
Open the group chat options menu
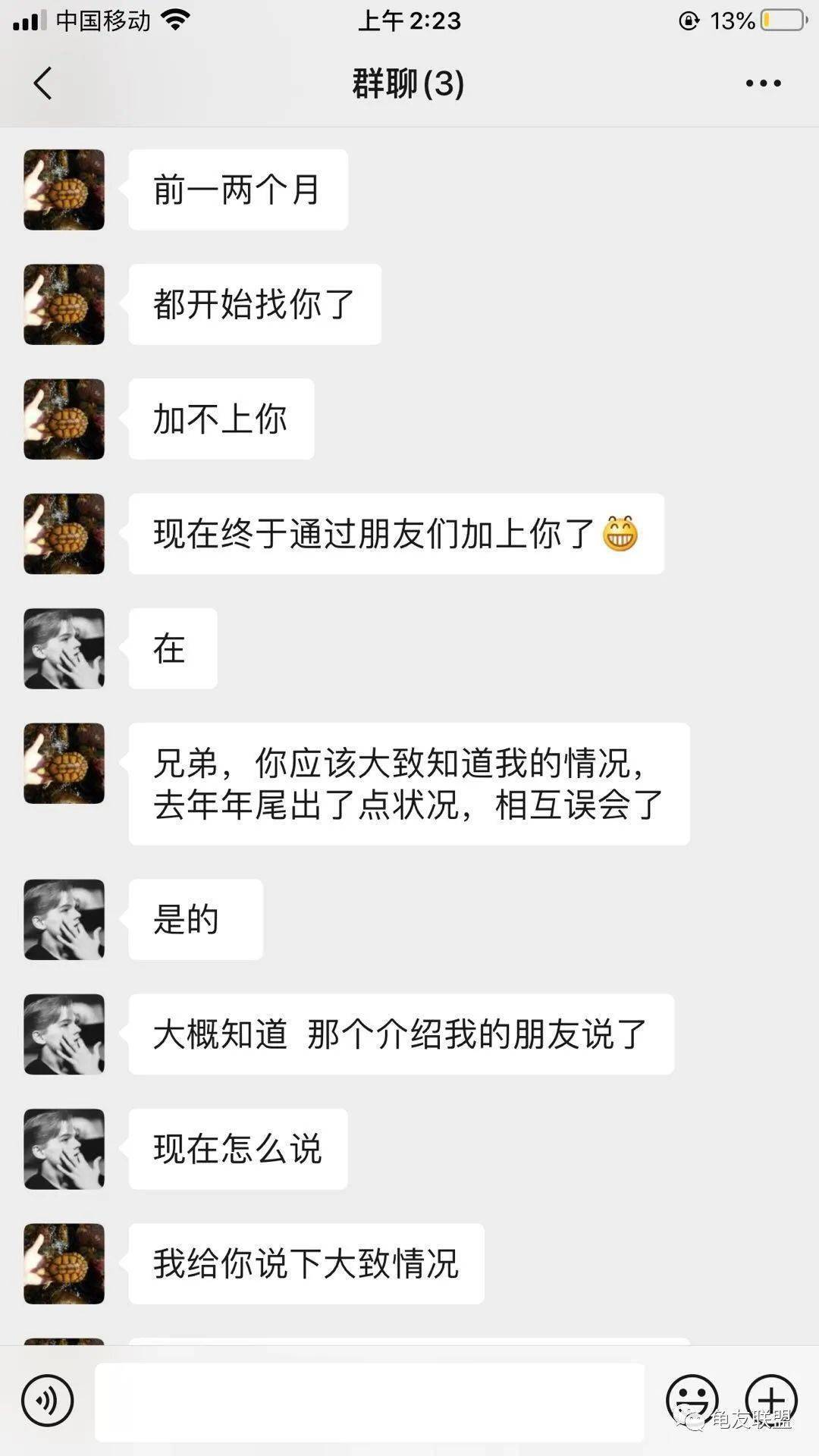click(x=763, y=83)
